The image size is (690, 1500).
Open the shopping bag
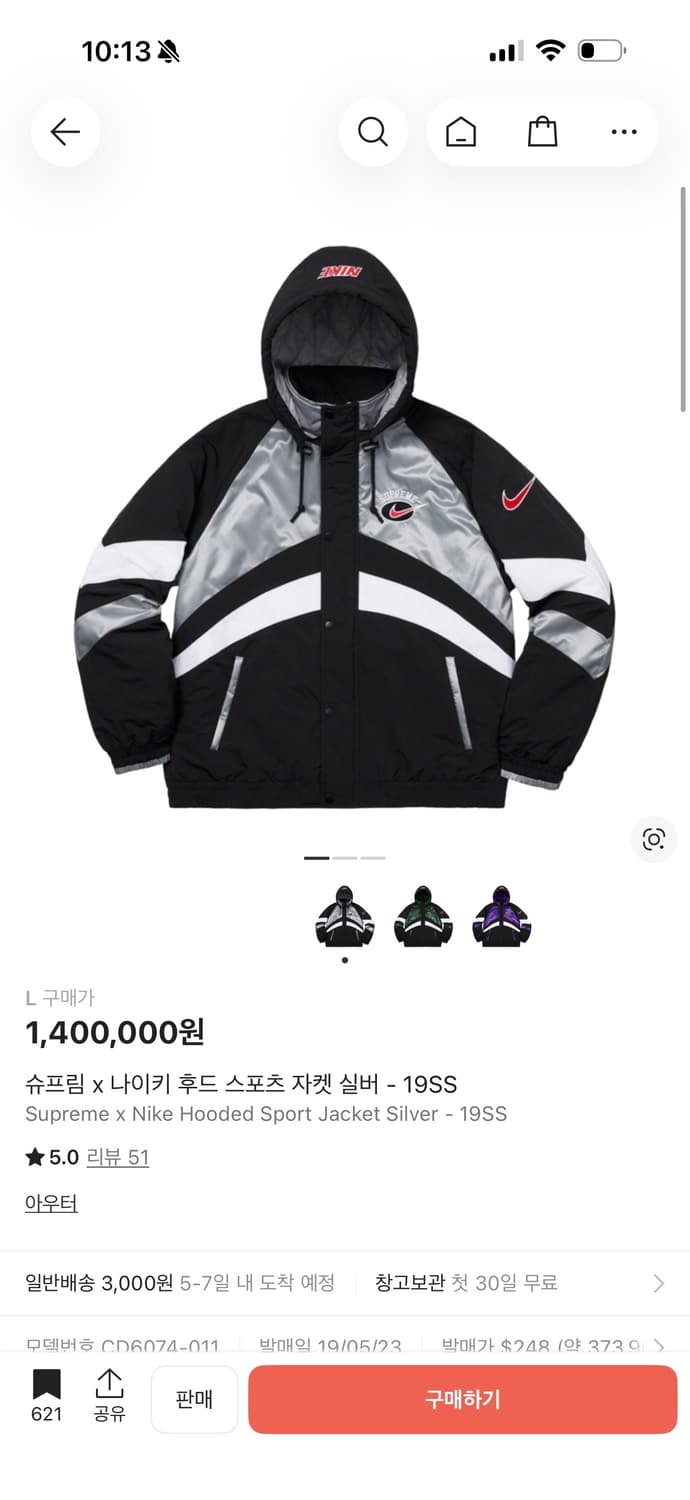pyautogui.click(x=542, y=132)
